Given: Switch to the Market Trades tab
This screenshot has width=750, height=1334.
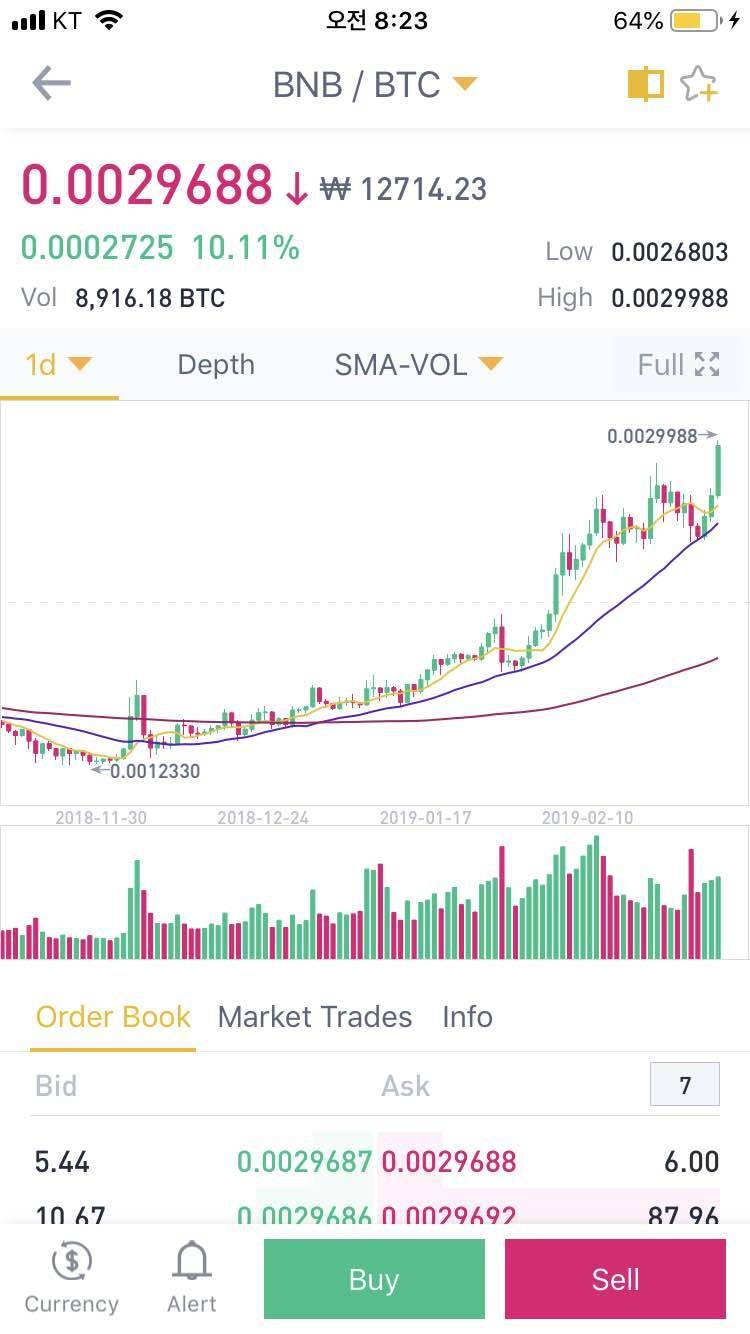Looking at the screenshot, I should coord(315,1017).
